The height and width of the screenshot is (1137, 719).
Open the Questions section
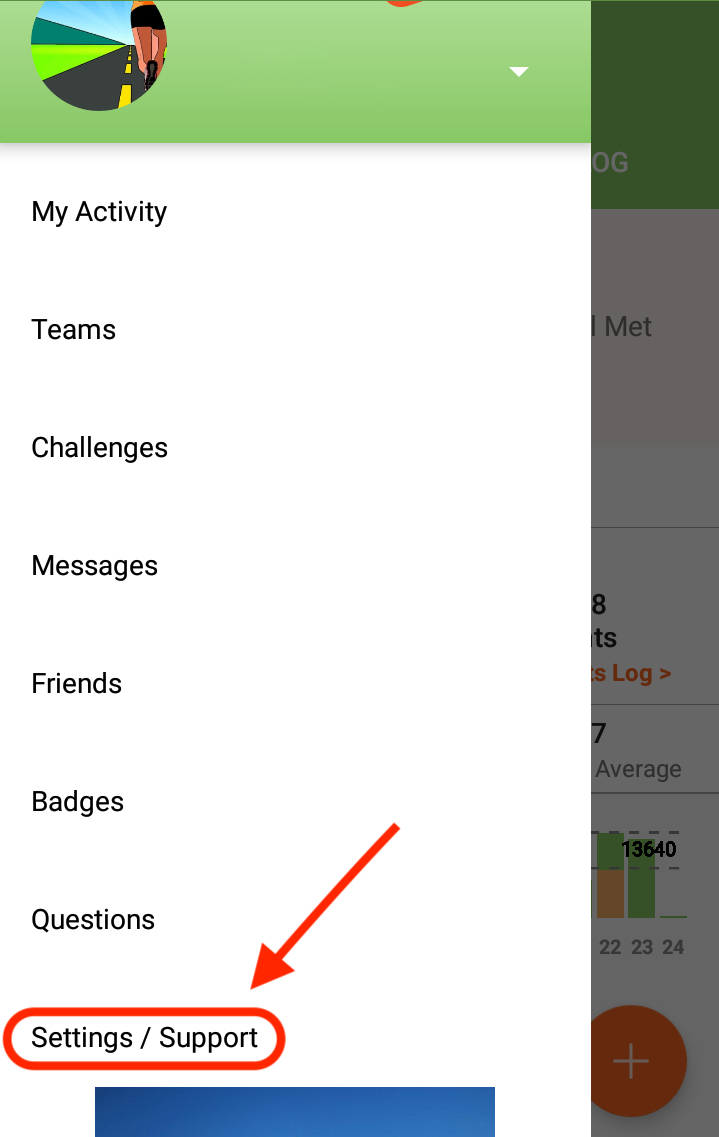[93, 920]
